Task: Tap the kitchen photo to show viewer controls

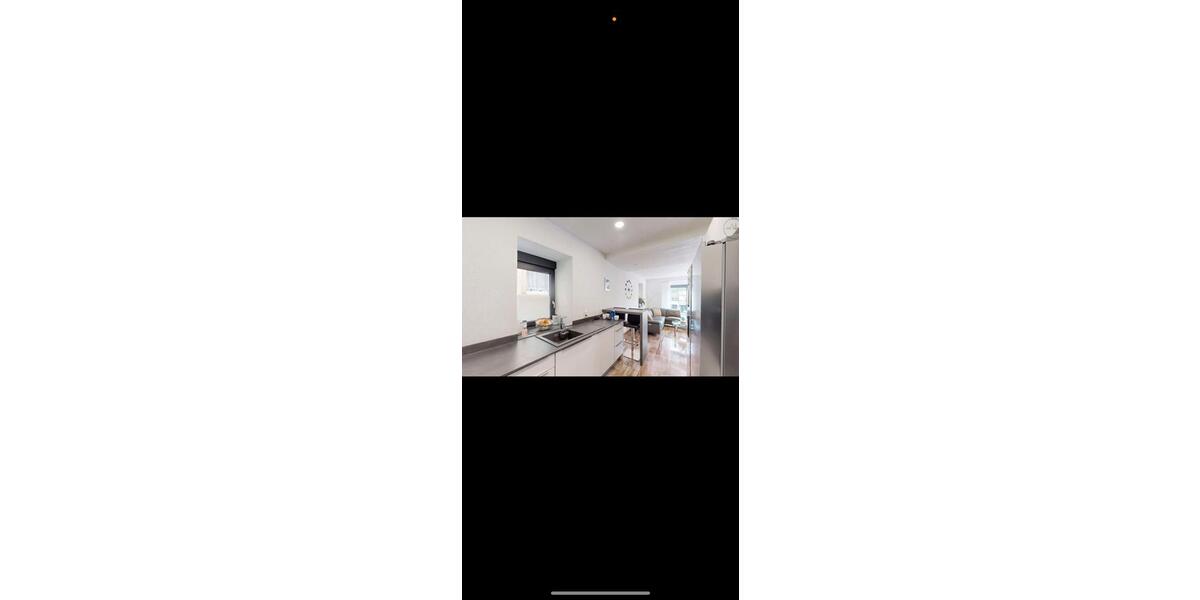Action: pyautogui.click(x=600, y=297)
